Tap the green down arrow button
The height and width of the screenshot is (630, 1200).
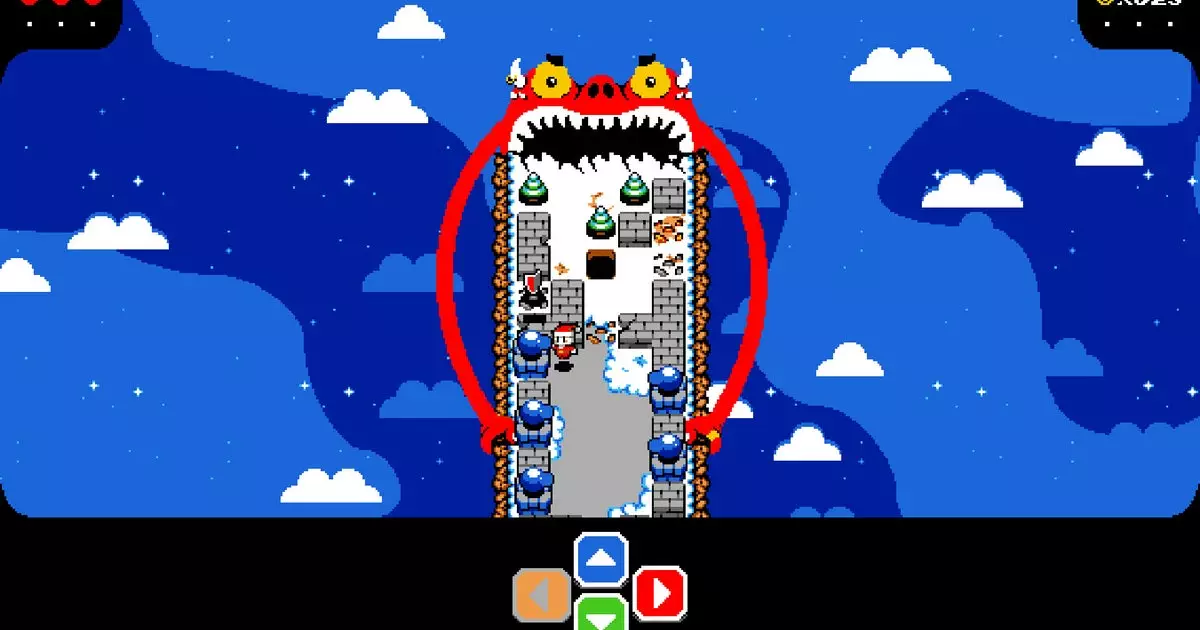601,615
